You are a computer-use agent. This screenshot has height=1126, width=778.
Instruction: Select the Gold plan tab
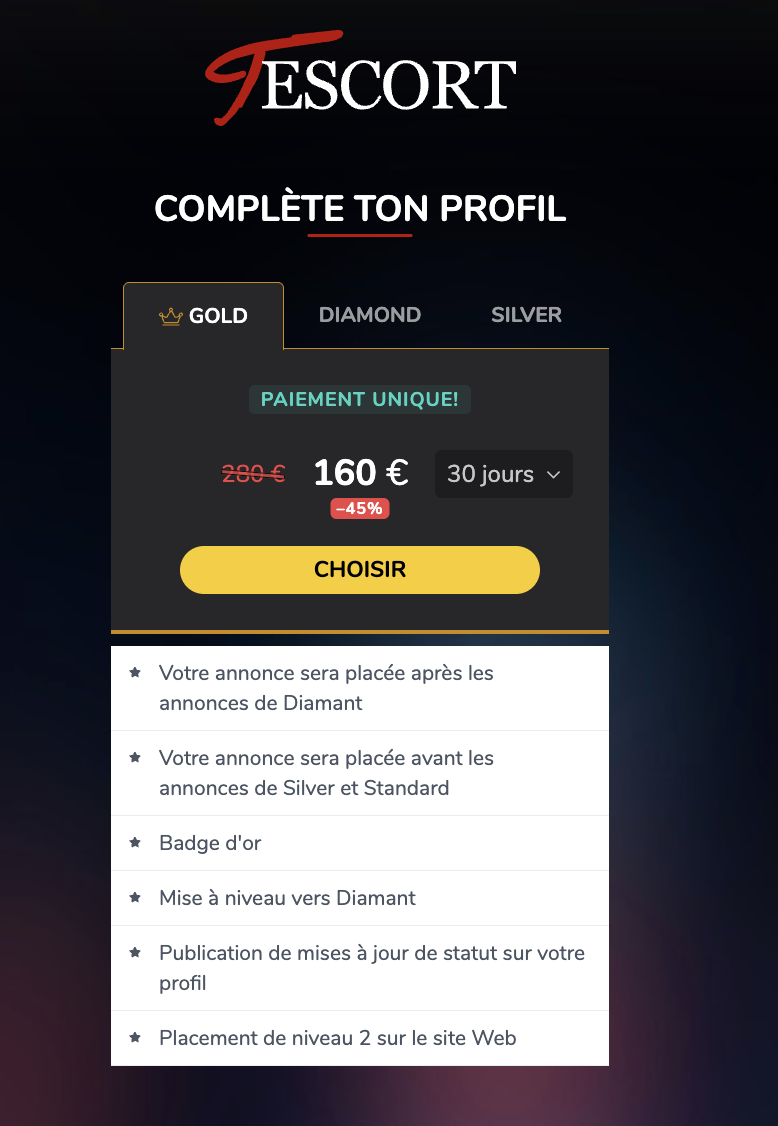click(204, 316)
